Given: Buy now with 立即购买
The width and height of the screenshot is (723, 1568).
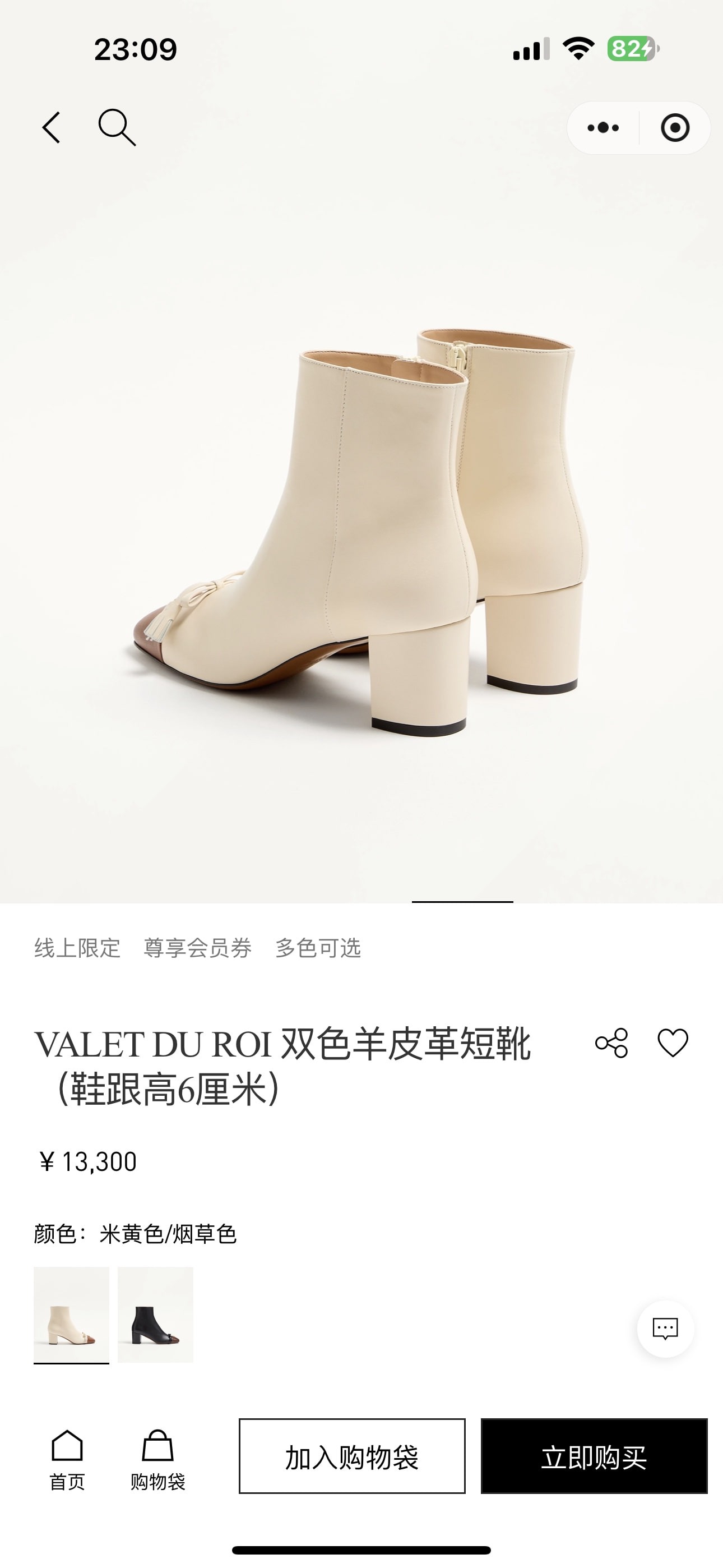Looking at the screenshot, I should pyautogui.click(x=594, y=1456).
